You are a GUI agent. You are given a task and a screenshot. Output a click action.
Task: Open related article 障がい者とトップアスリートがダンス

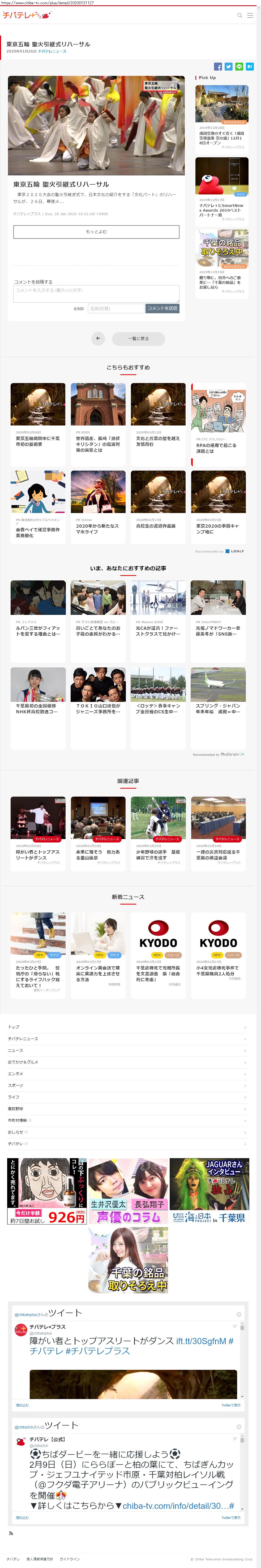pos(38,831)
